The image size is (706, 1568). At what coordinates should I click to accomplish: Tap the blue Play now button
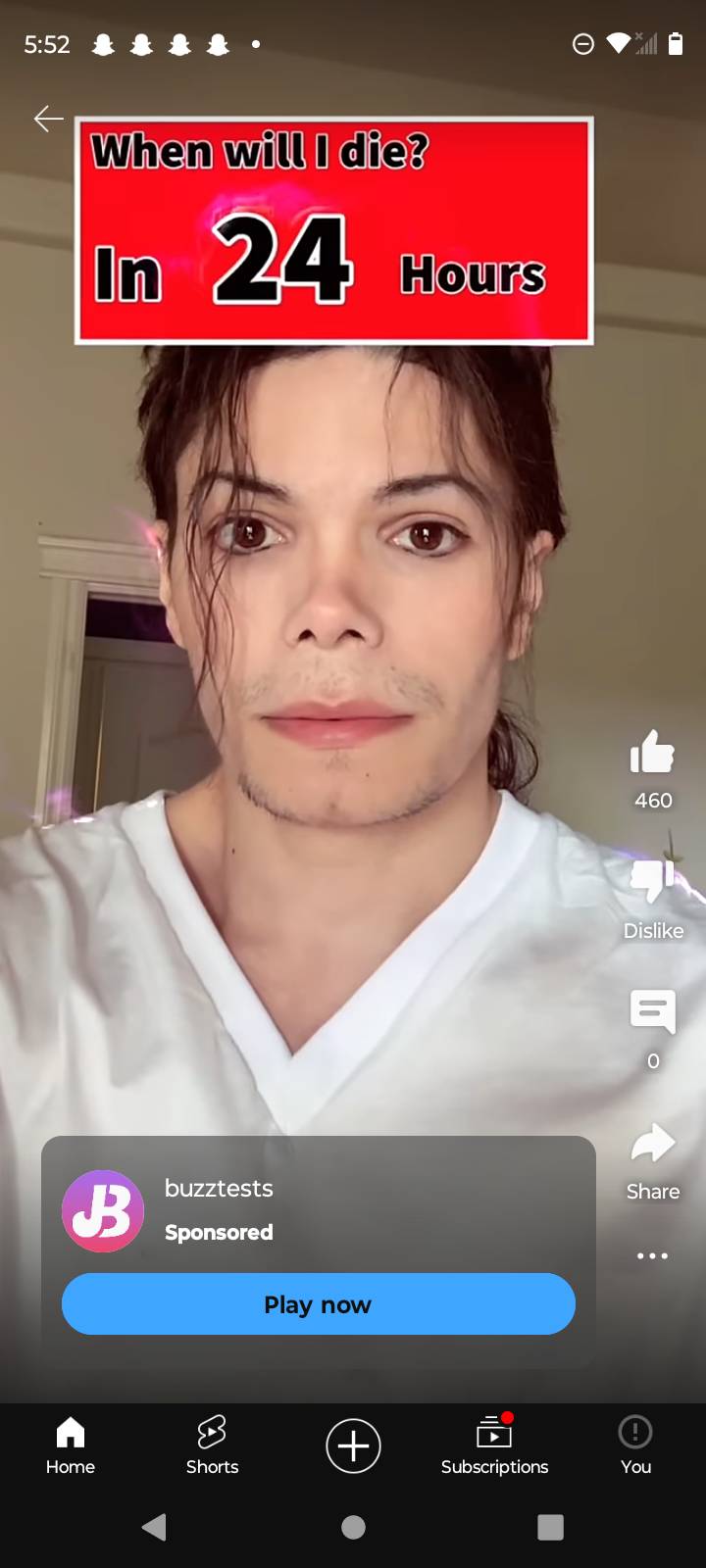[318, 1304]
